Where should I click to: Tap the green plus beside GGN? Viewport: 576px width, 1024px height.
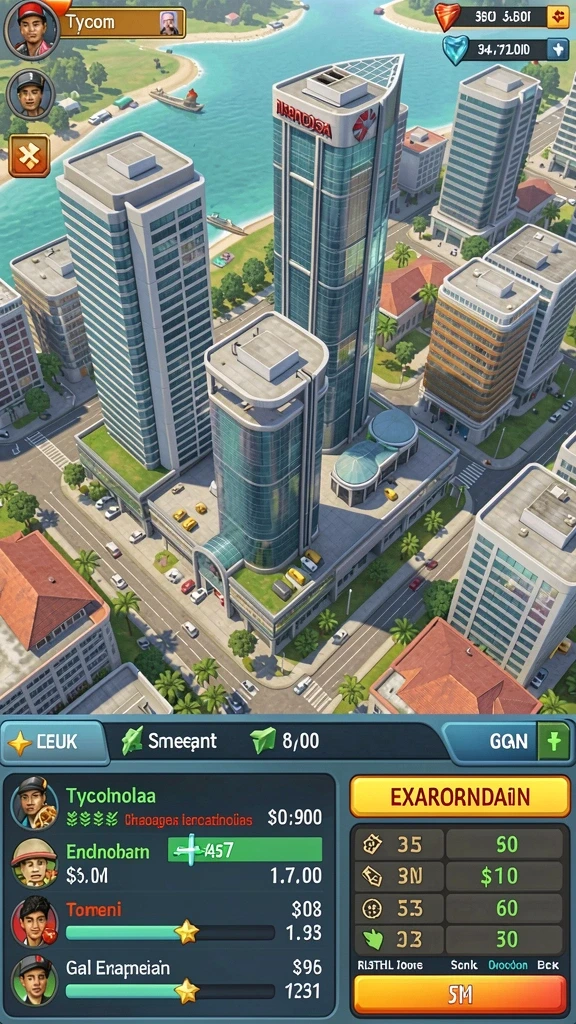(552, 742)
